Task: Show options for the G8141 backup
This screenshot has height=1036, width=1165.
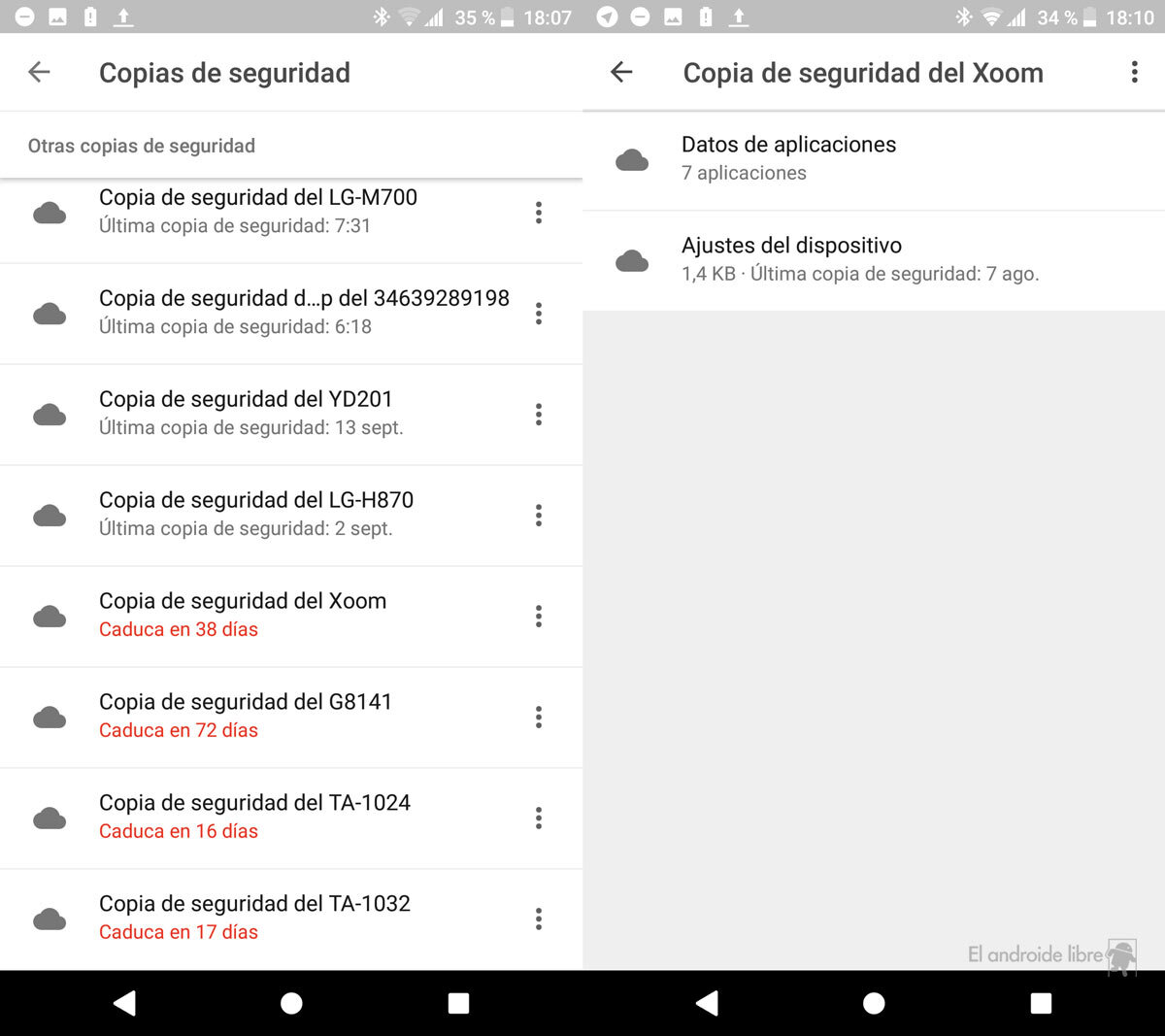Action: tap(539, 718)
